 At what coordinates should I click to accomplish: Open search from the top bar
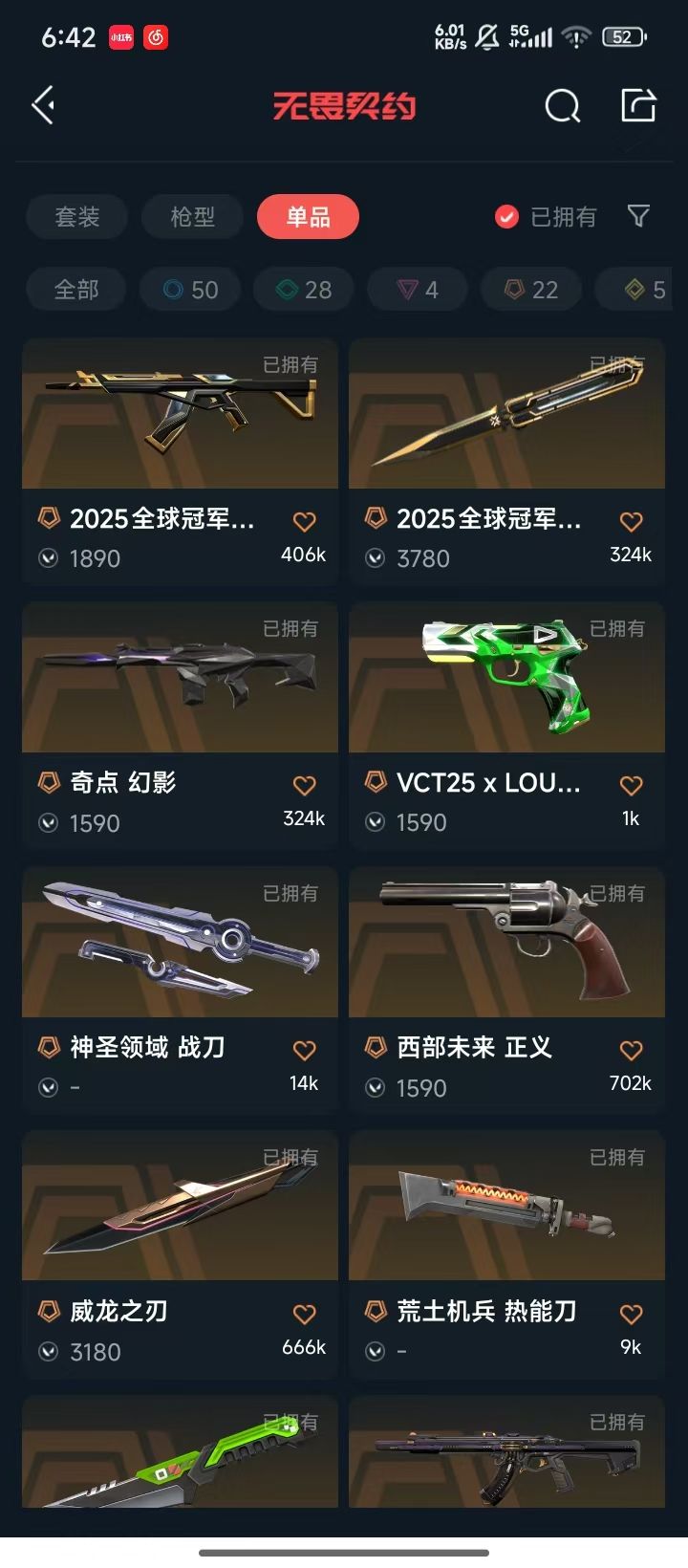click(562, 106)
